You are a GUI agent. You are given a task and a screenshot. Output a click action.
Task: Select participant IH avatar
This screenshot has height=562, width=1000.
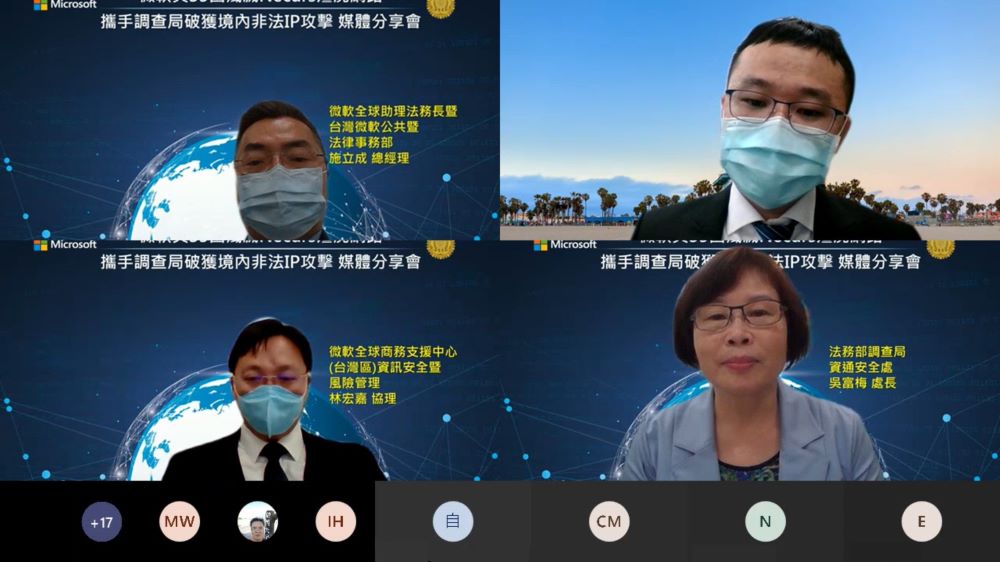[x=336, y=522]
